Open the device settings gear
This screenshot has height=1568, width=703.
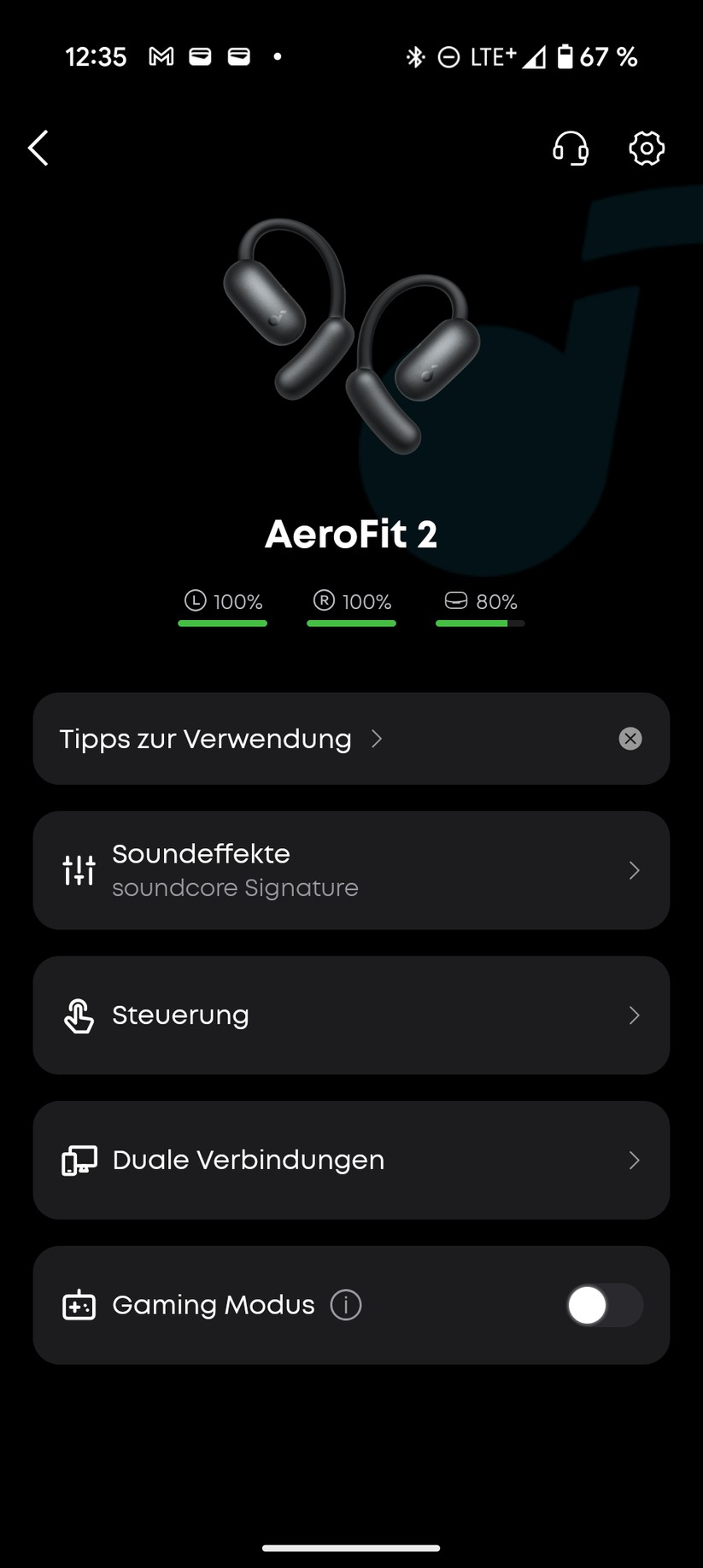(x=647, y=148)
